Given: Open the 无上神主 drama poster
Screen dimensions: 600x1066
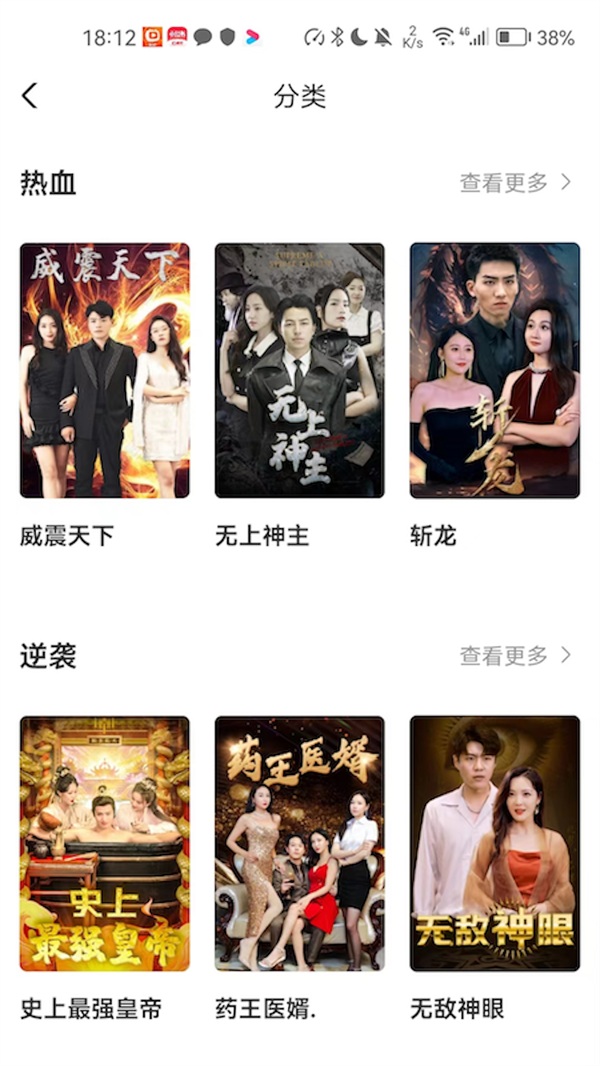Looking at the screenshot, I should 299,370.
